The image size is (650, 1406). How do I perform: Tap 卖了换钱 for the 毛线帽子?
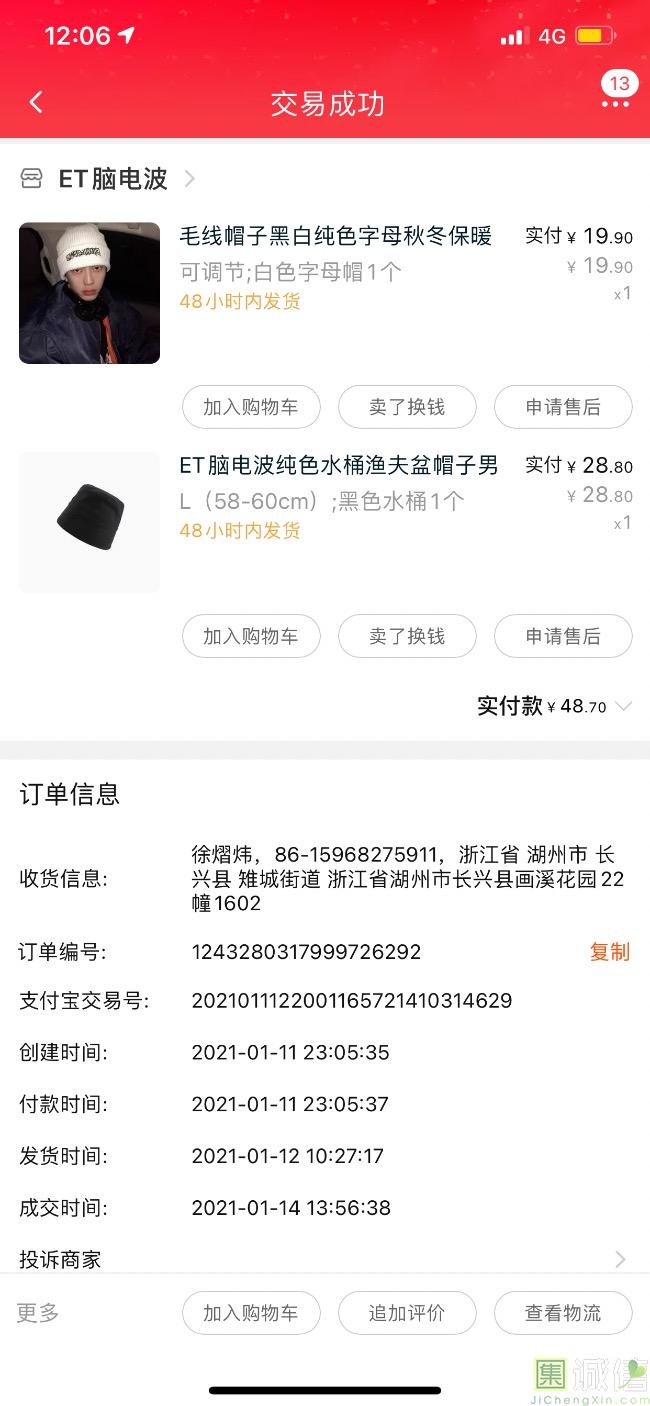pyautogui.click(x=407, y=407)
